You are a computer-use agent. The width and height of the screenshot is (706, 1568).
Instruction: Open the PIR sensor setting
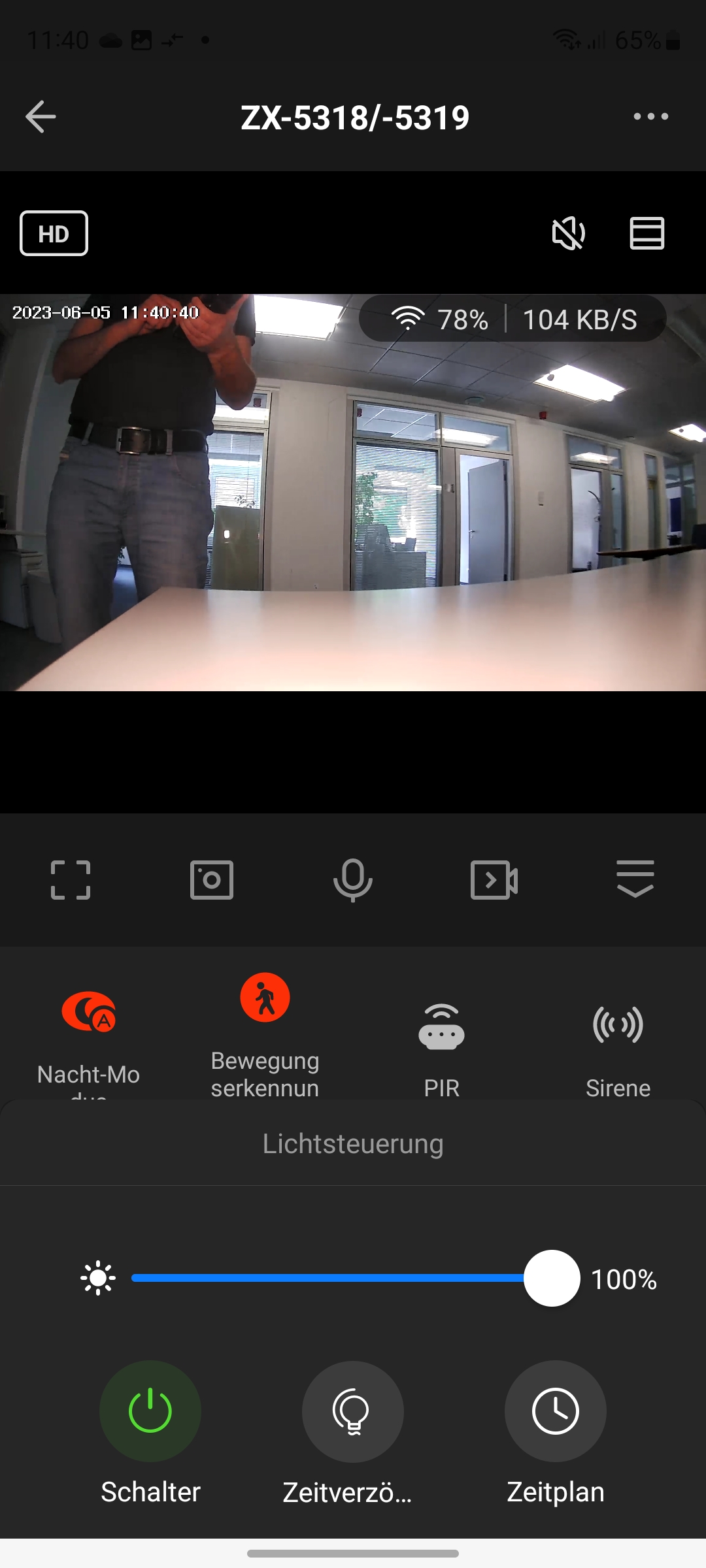(x=441, y=1027)
